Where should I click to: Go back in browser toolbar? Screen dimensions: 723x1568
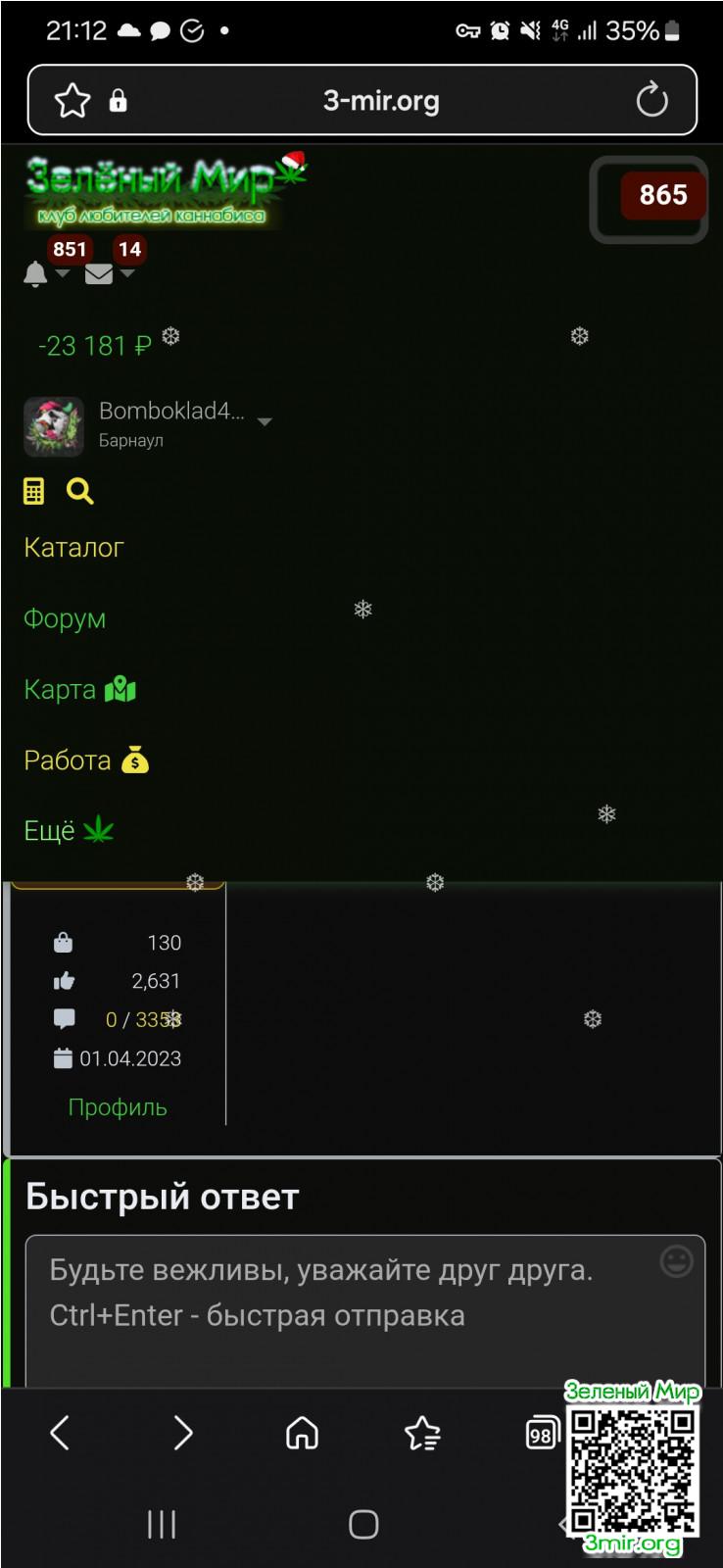click(x=60, y=1433)
